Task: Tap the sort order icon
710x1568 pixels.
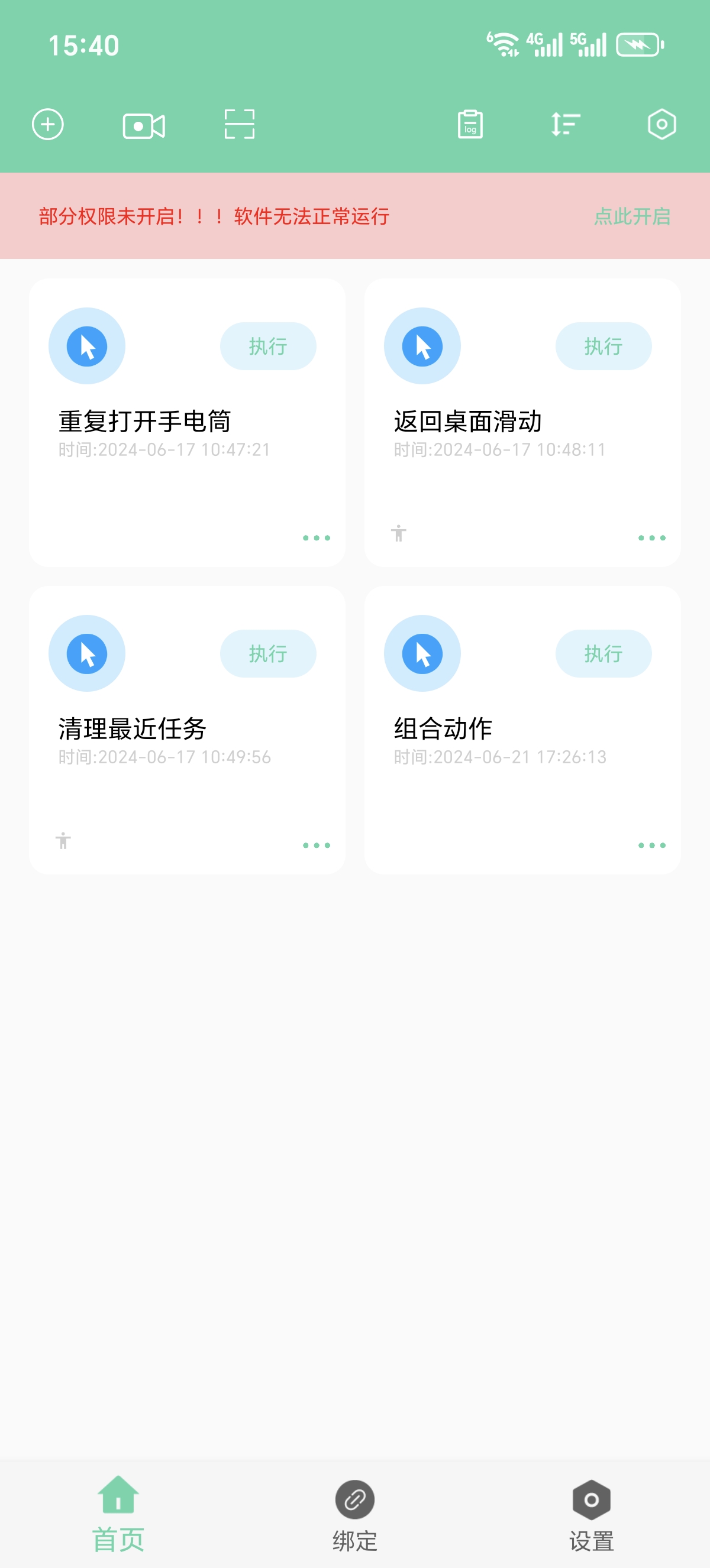Action: pos(566,125)
